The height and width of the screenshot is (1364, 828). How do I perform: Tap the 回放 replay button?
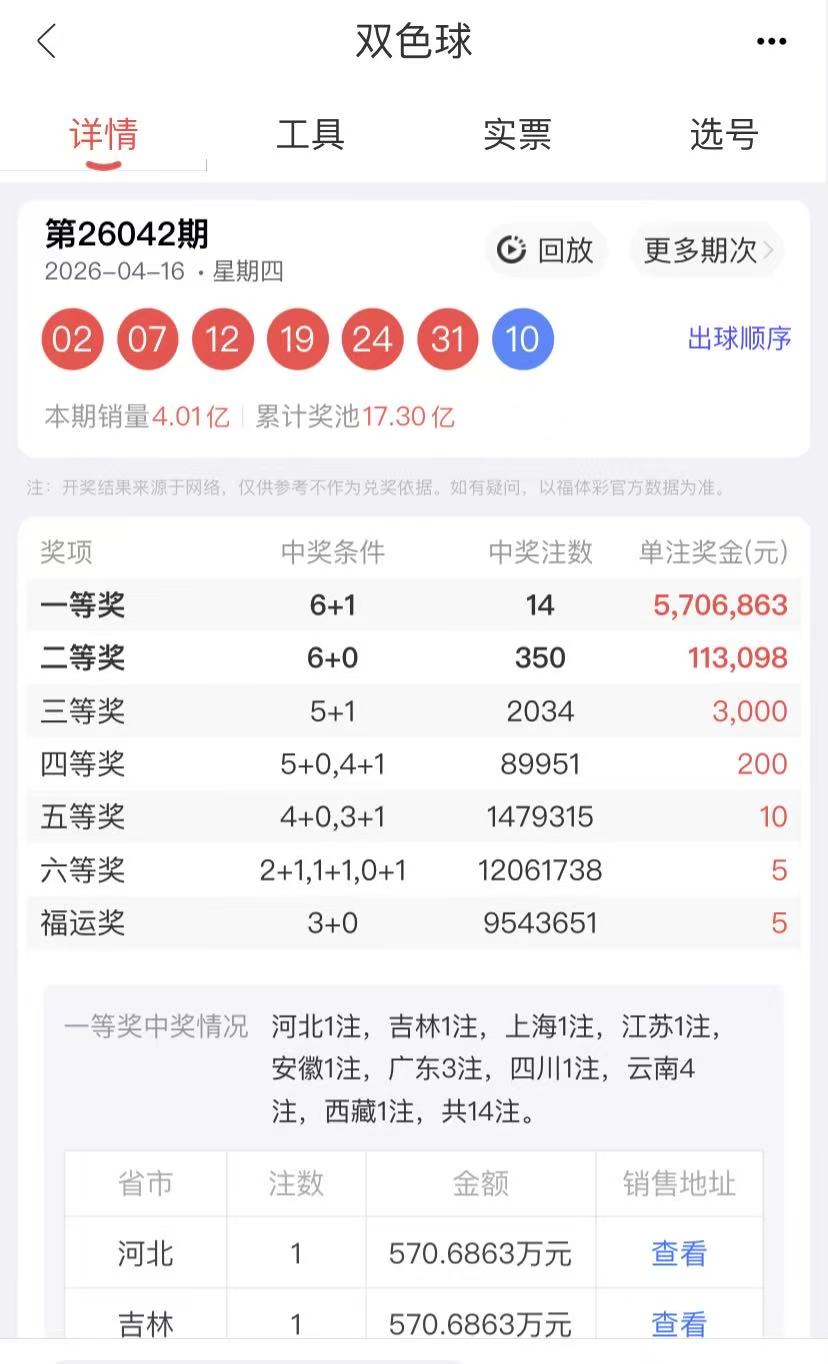(x=546, y=250)
